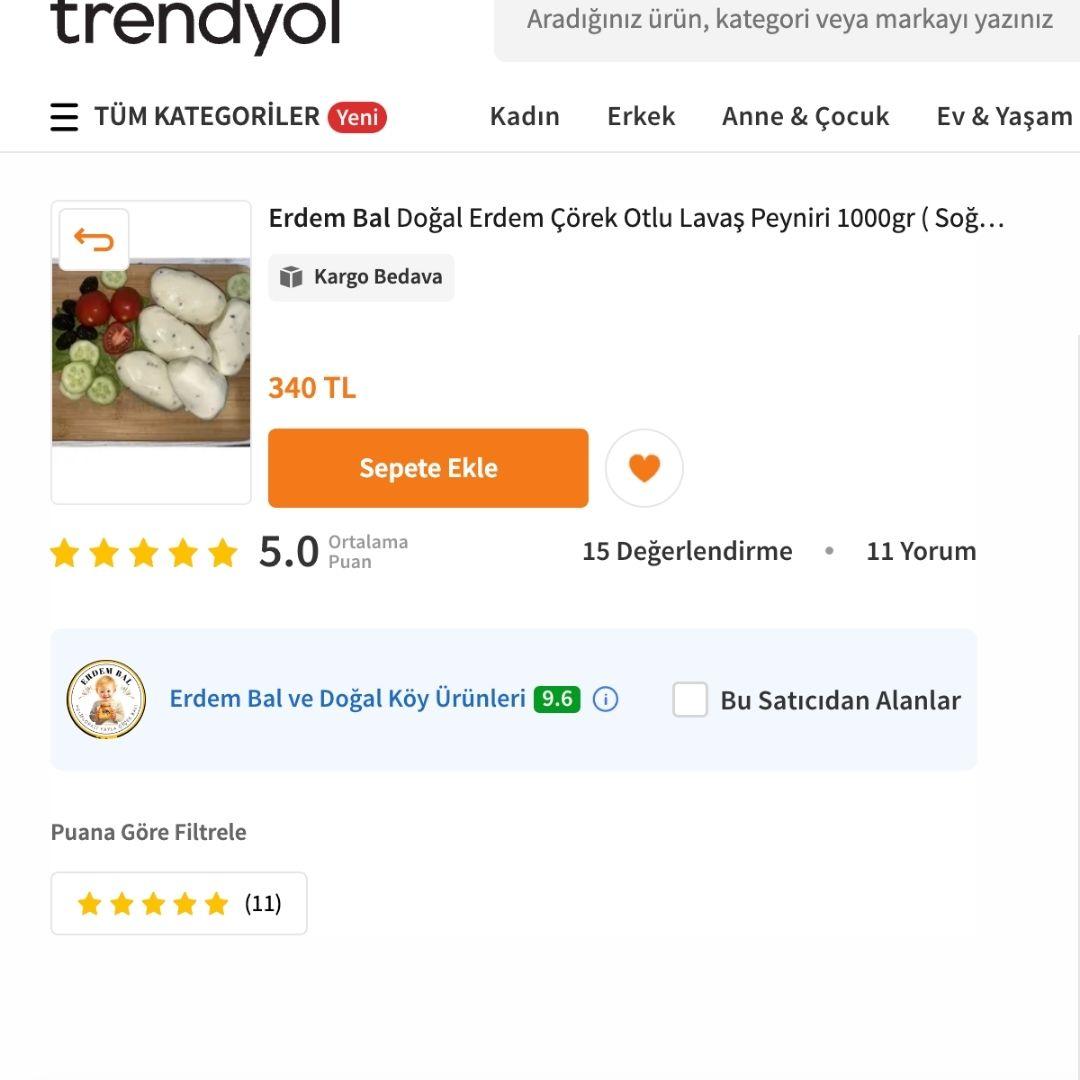Visit Erdem Bal ve Doğal Köy Ürünleri store

pyautogui.click(x=347, y=699)
